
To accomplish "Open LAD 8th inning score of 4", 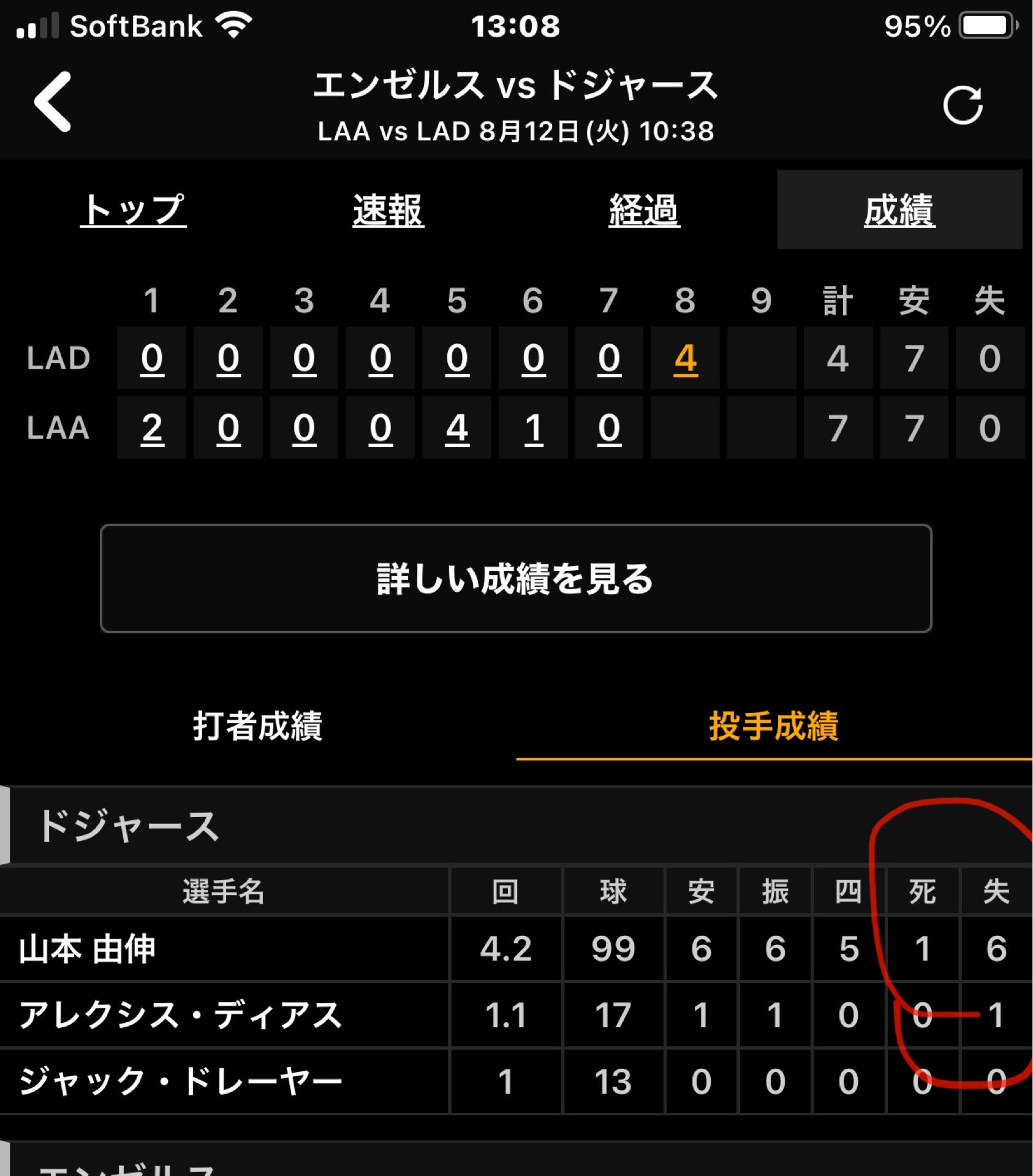I will click(x=685, y=358).
